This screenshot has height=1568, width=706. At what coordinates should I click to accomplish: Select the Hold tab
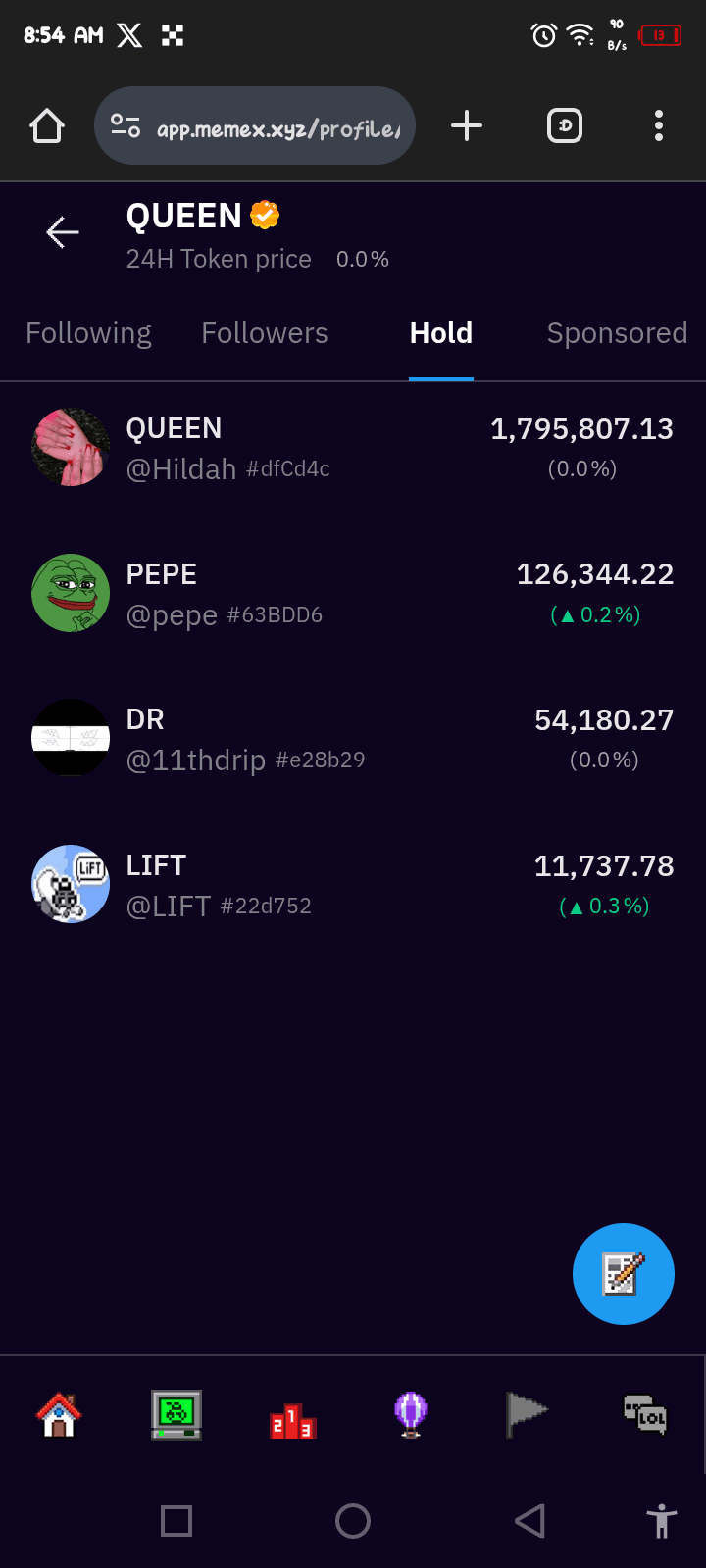click(441, 333)
